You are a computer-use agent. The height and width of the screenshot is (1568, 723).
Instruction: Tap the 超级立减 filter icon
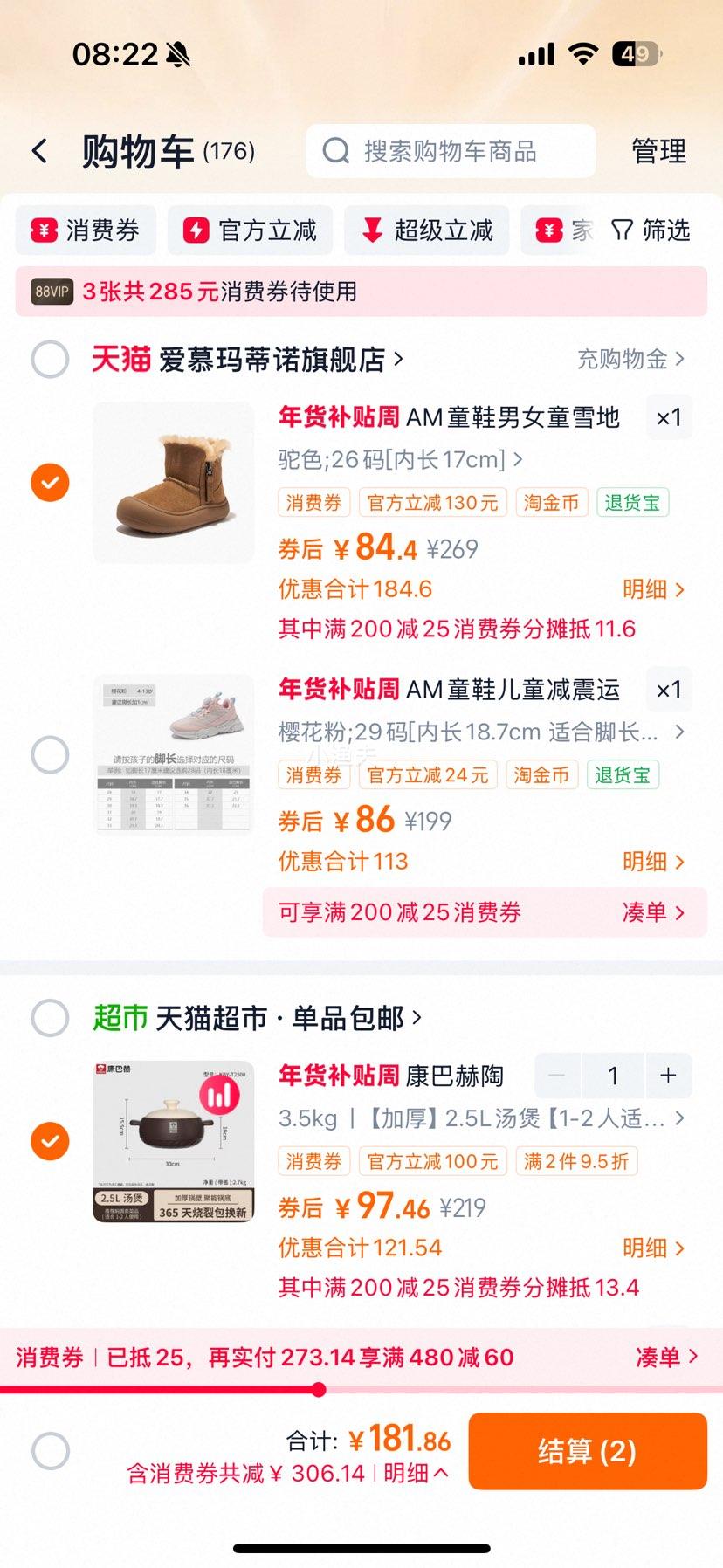point(373,230)
